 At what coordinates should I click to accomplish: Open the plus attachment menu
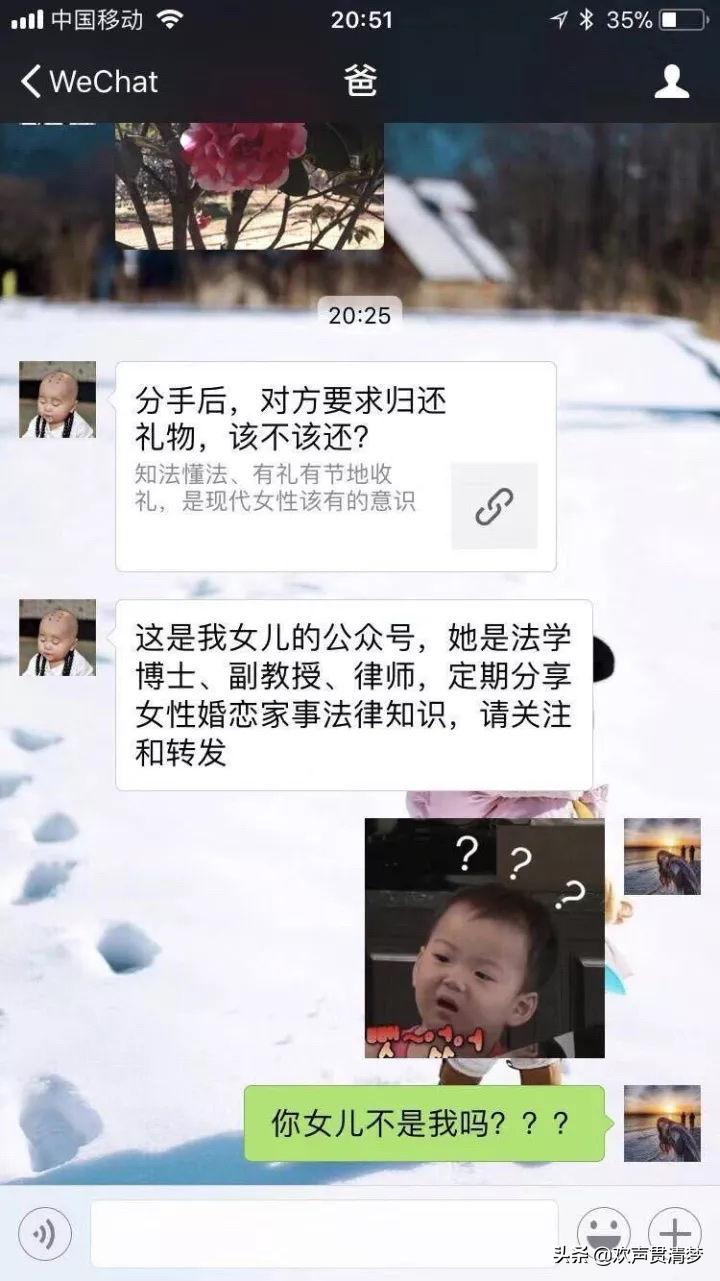674,1233
